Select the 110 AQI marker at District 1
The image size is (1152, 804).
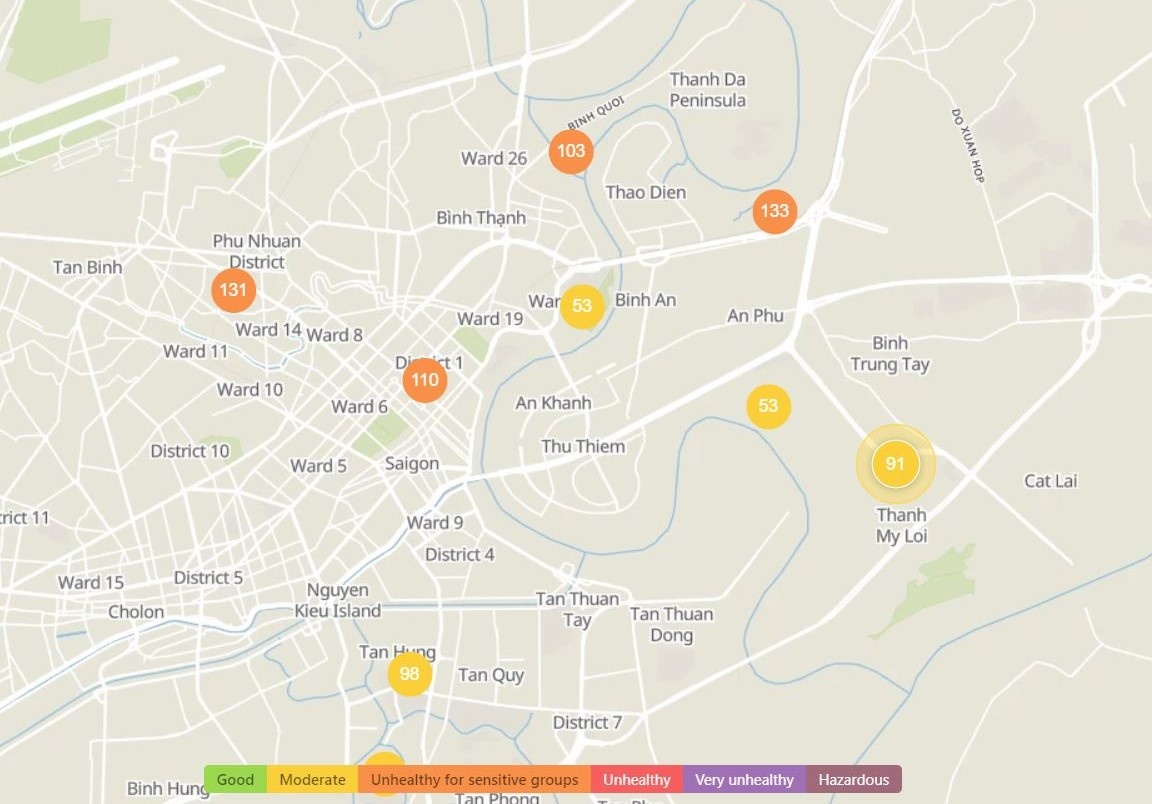click(425, 380)
